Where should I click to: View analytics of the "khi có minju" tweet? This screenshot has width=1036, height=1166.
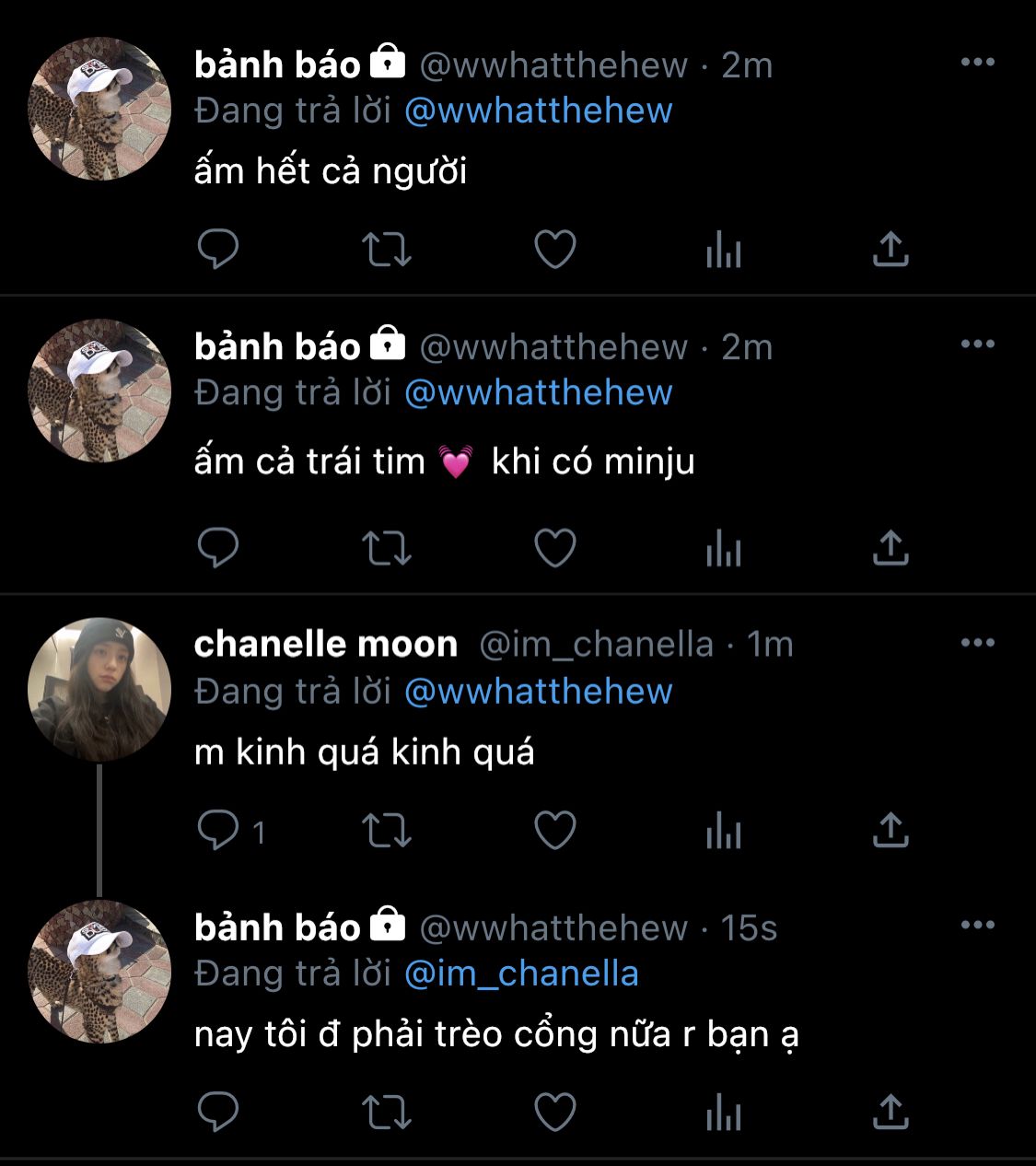pos(724,550)
